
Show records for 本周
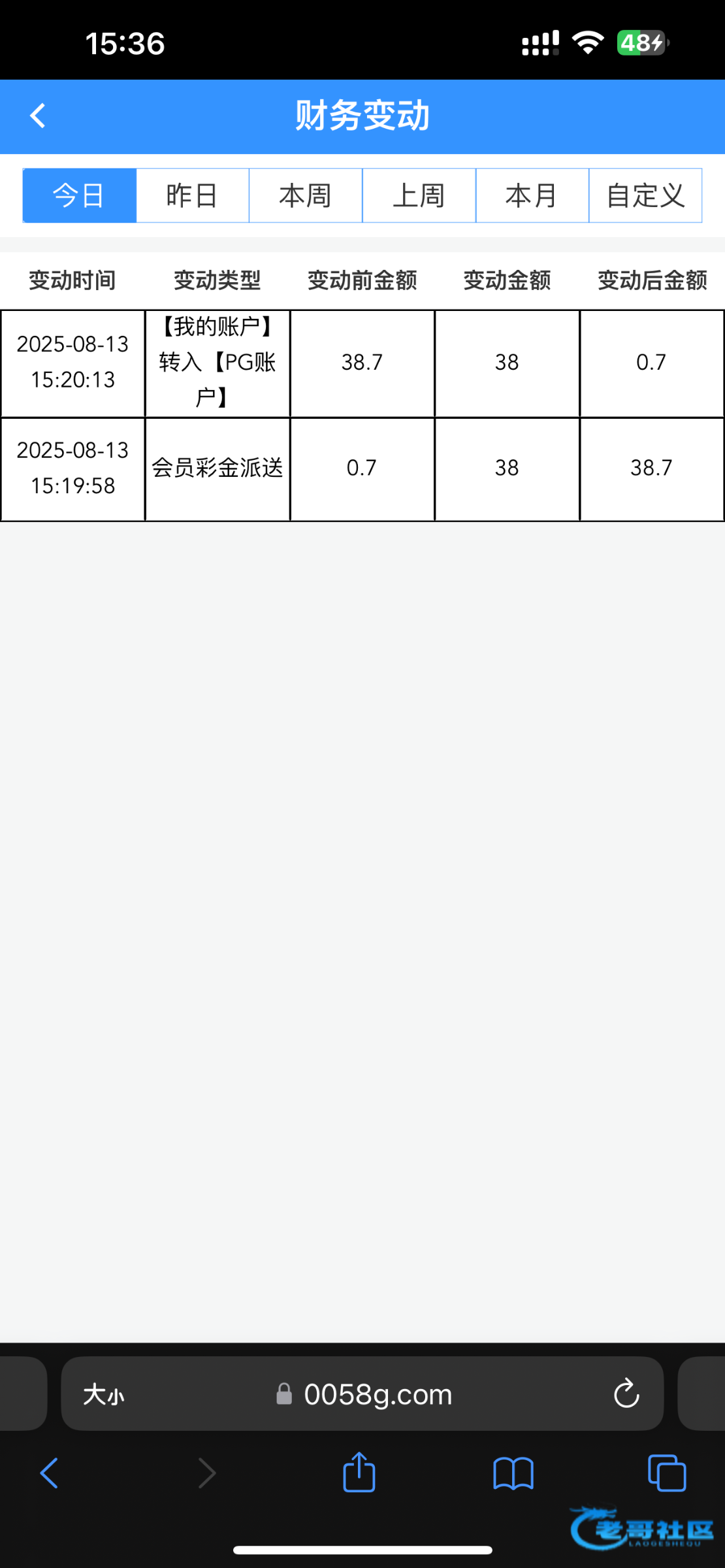tap(306, 195)
